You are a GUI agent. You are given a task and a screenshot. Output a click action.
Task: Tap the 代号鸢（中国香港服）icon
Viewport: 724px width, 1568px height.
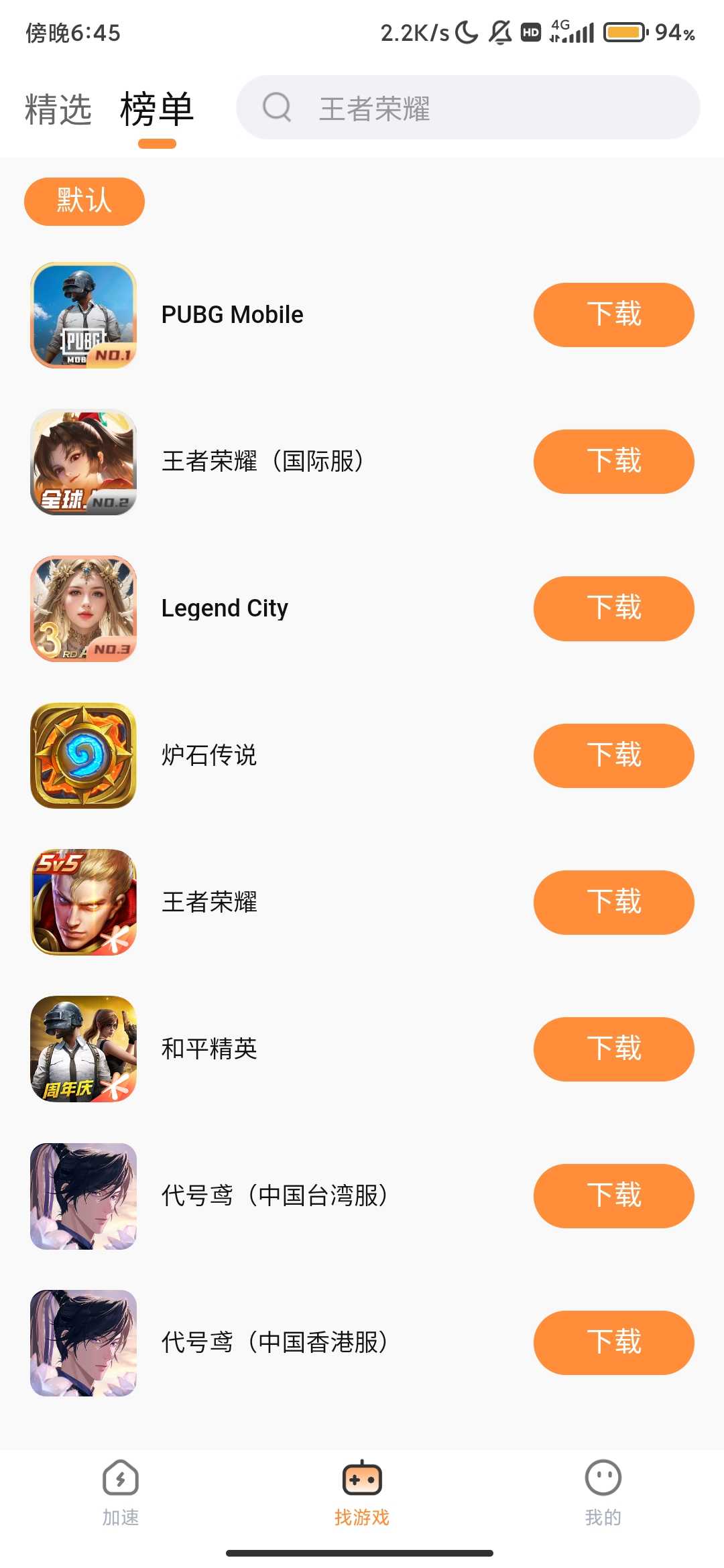[x=82, y=1344]
